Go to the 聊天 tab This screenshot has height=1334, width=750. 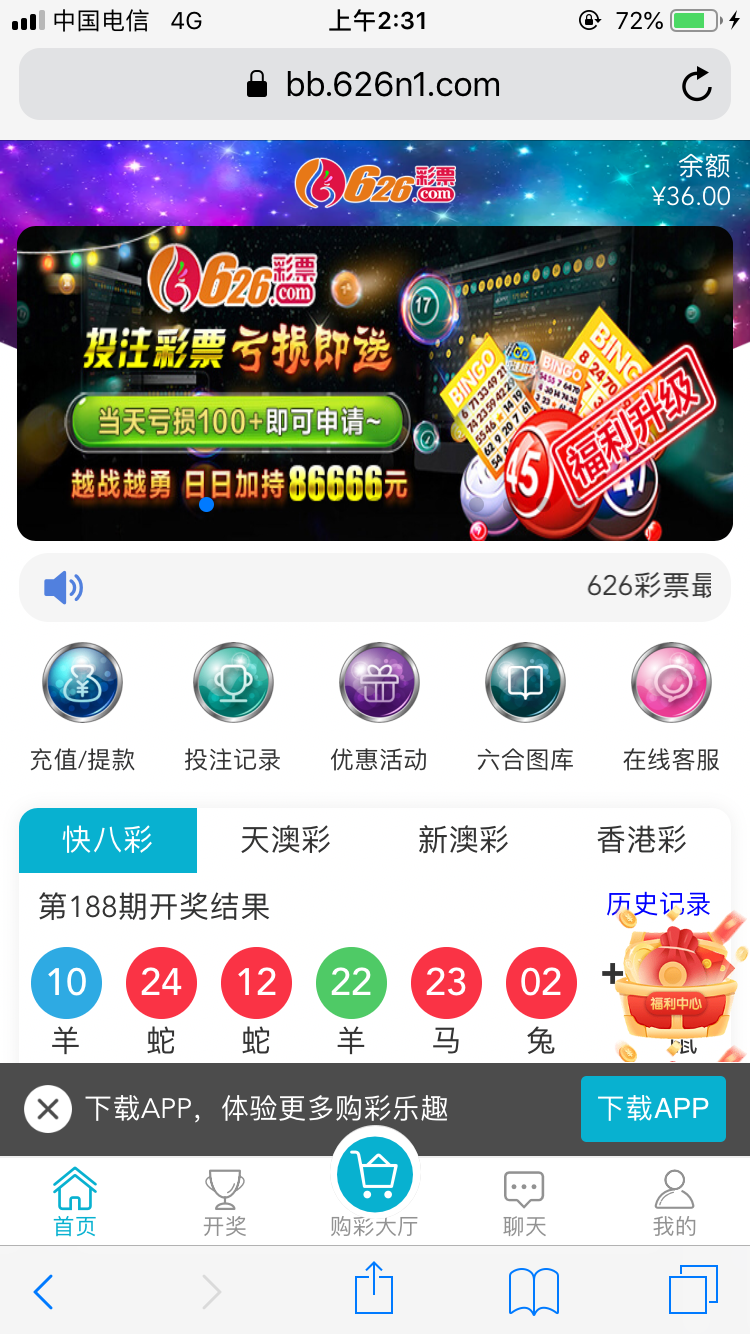coord(524,1203)
